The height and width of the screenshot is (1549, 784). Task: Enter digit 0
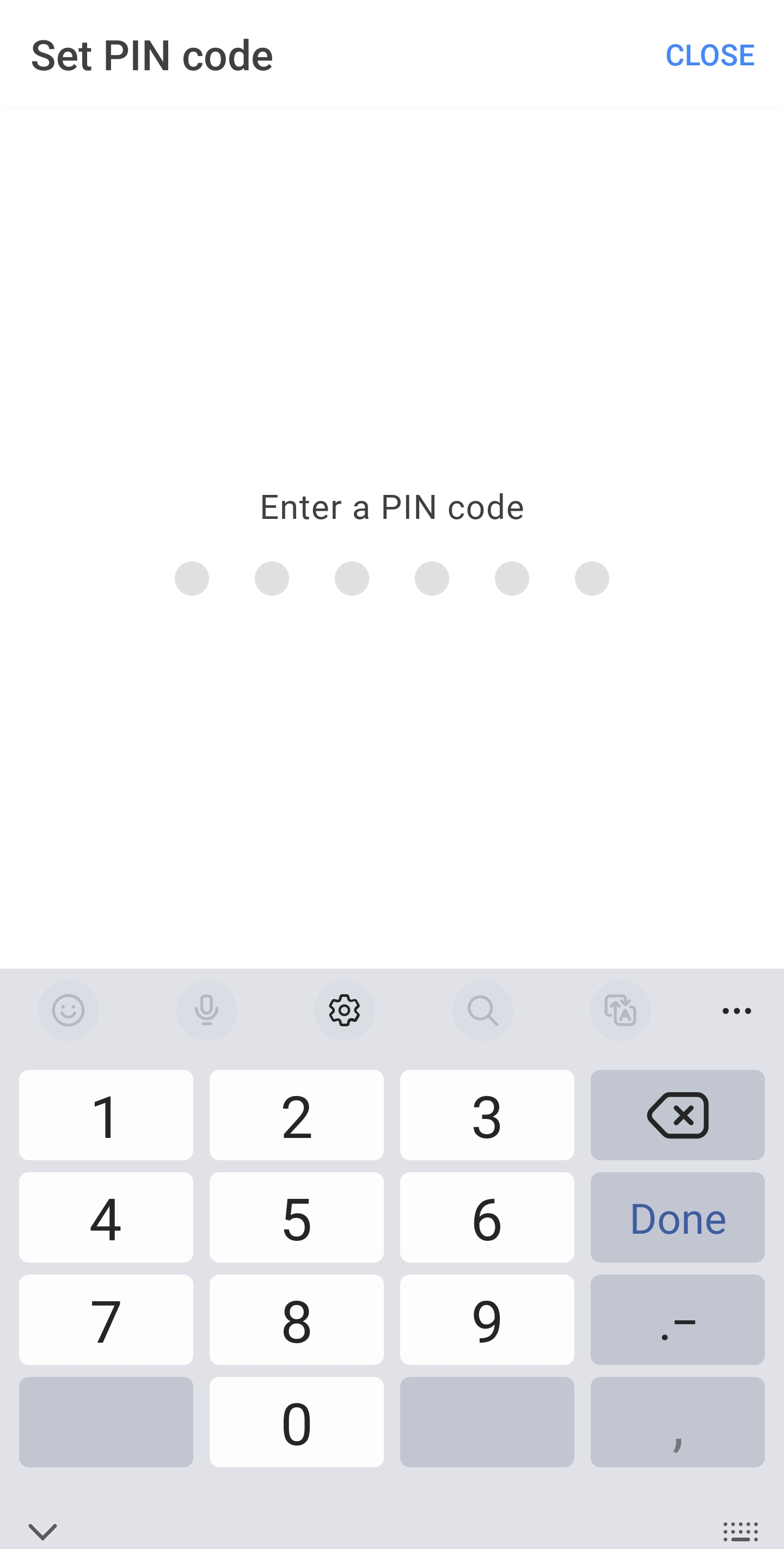[296, 1422]
